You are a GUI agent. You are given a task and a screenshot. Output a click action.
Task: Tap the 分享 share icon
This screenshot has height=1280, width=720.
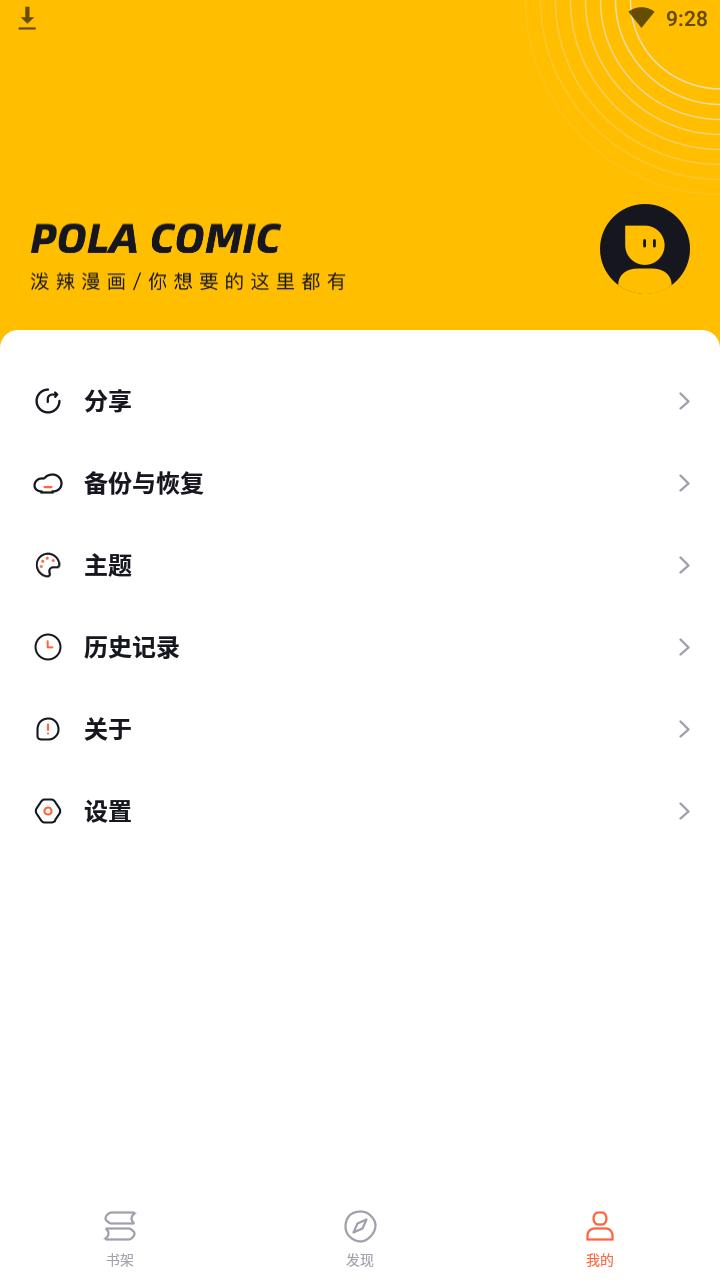[48, 401]
